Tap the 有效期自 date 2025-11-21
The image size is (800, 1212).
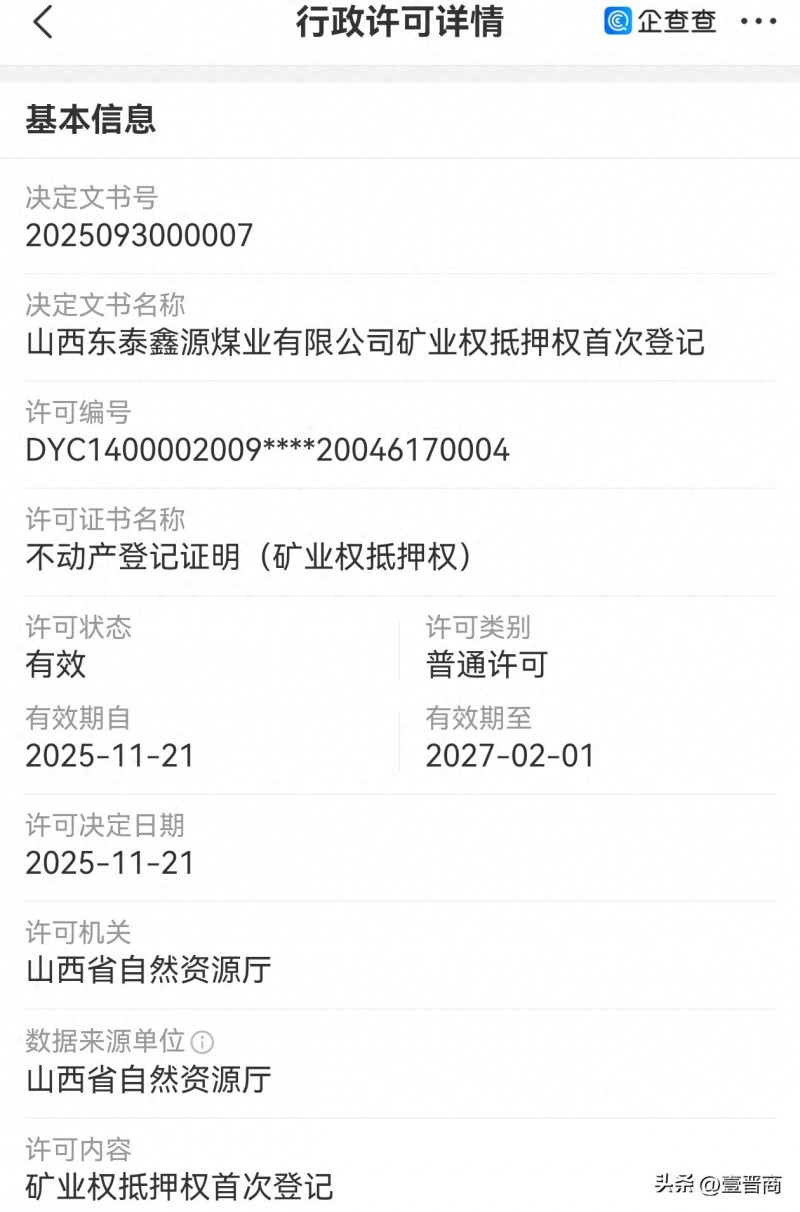(x=110, y=756)
